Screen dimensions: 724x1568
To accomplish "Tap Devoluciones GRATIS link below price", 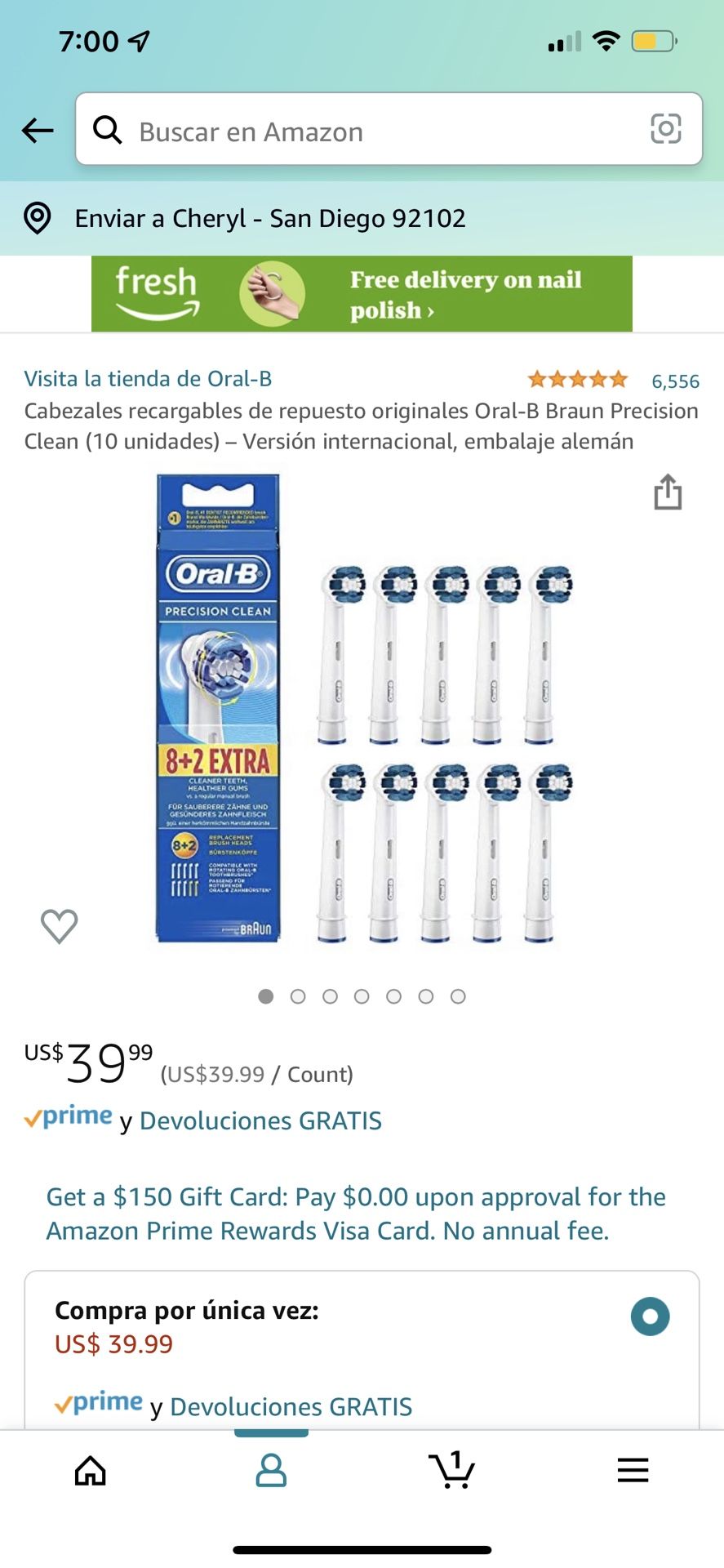I will point(260,1120).
